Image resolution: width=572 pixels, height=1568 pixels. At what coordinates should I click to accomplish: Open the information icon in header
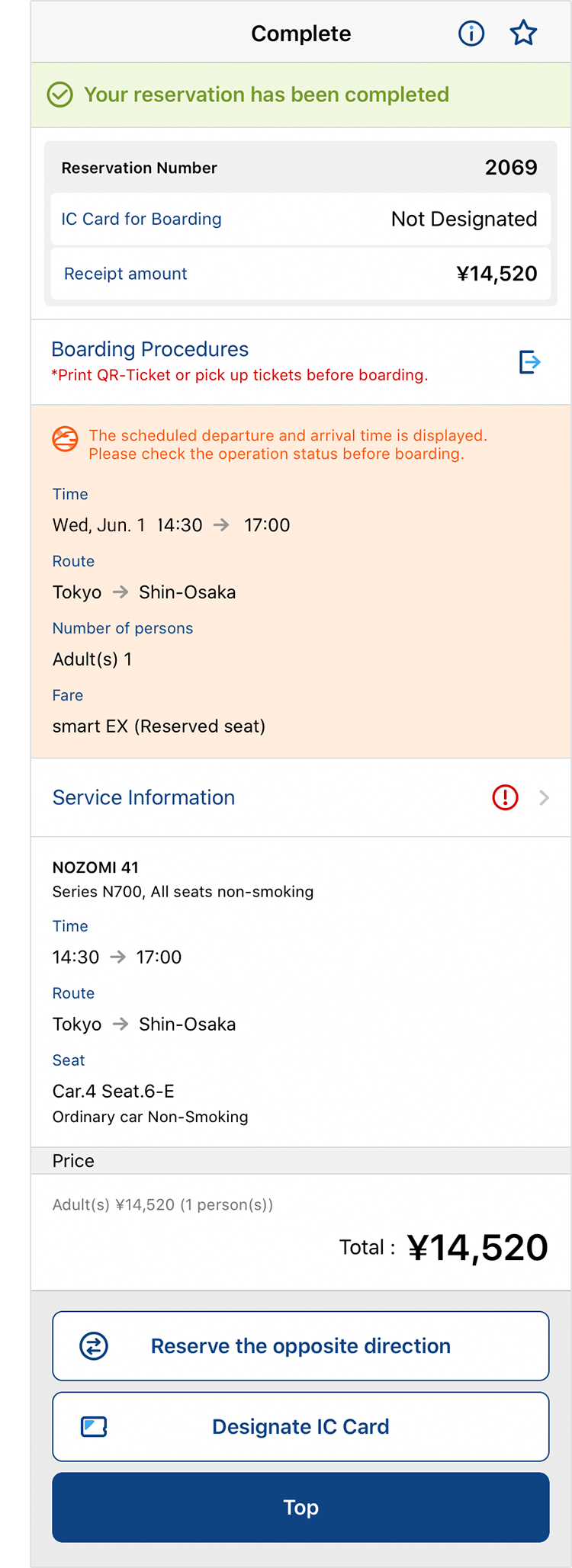(x=471, y=34)
